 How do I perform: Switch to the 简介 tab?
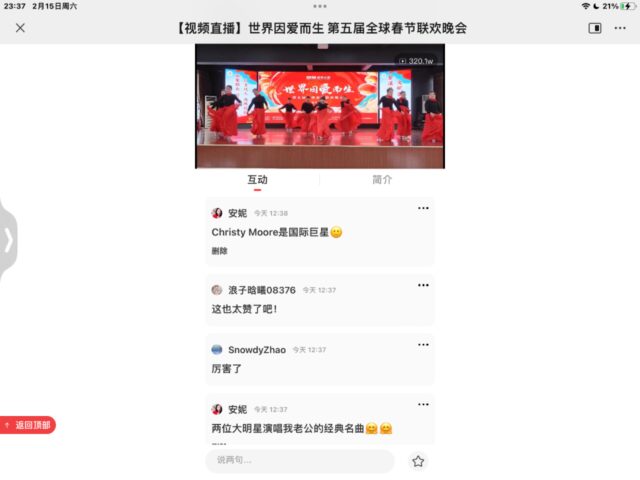[382, 180]
